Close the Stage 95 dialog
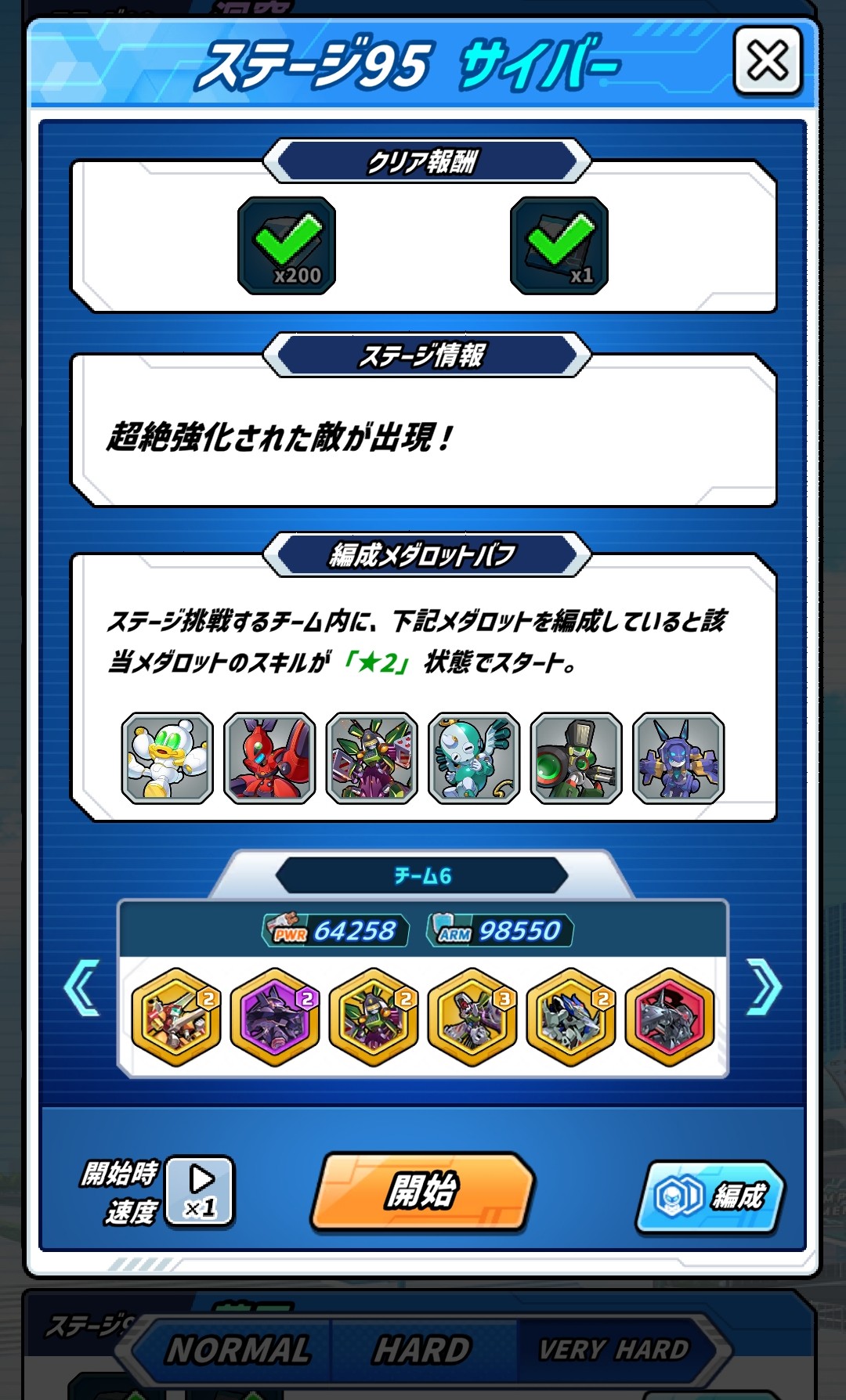 click(x=767, y=61)
